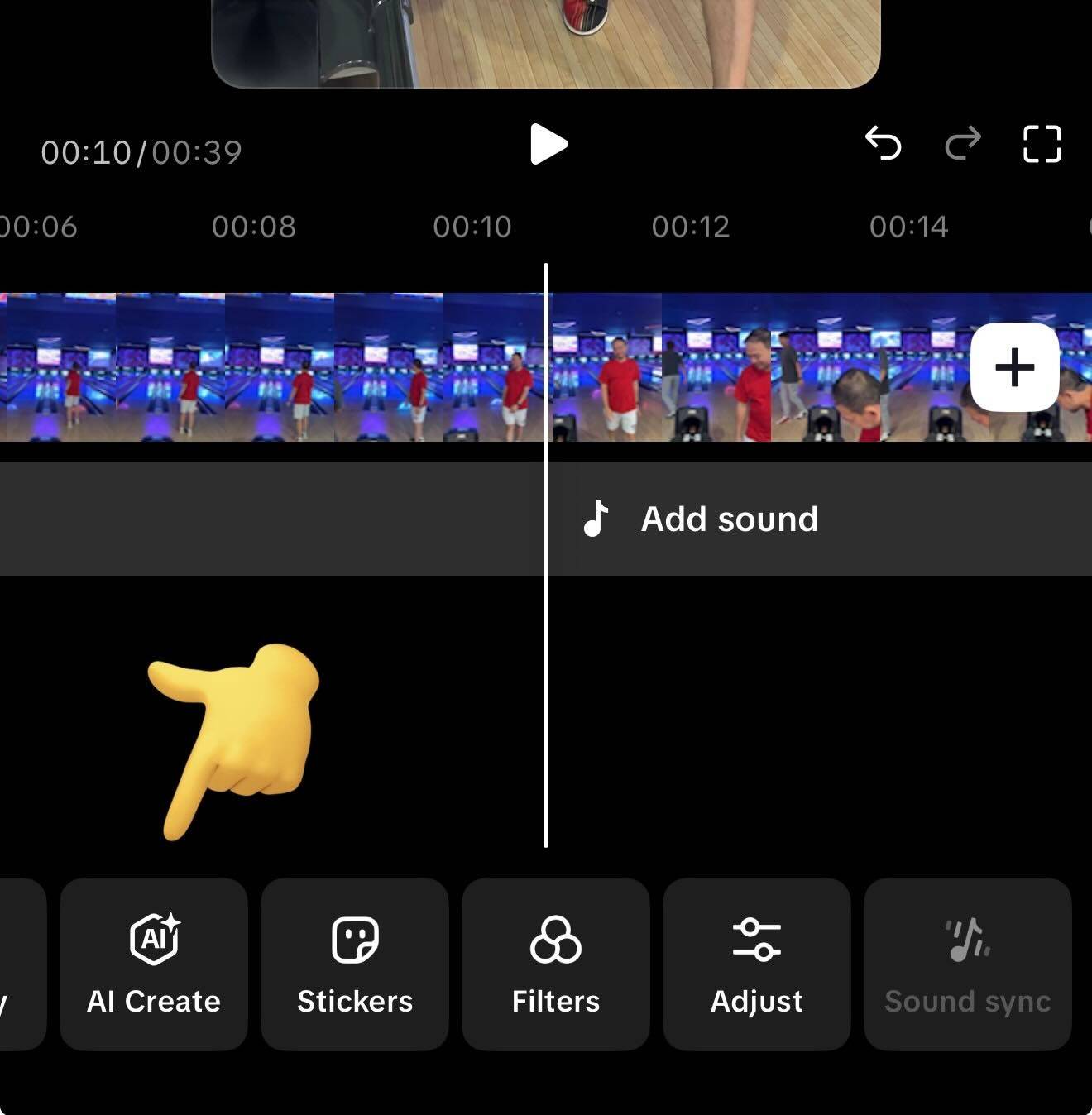
Task: Play the video preview
Action: [x=548, y=145]
